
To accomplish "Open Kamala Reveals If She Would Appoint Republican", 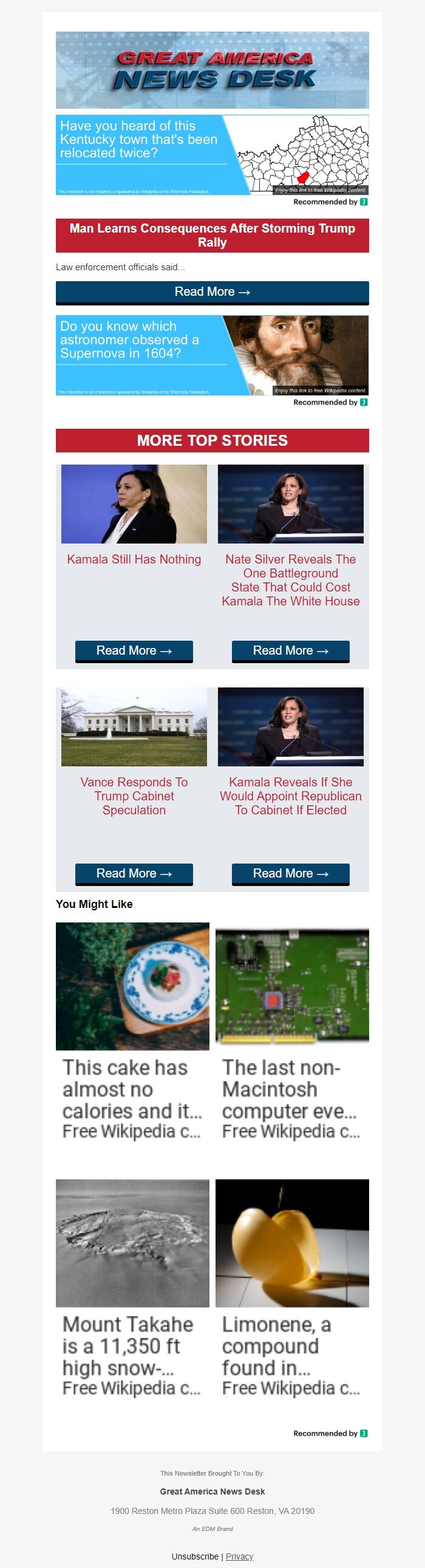I will point(290,796).
